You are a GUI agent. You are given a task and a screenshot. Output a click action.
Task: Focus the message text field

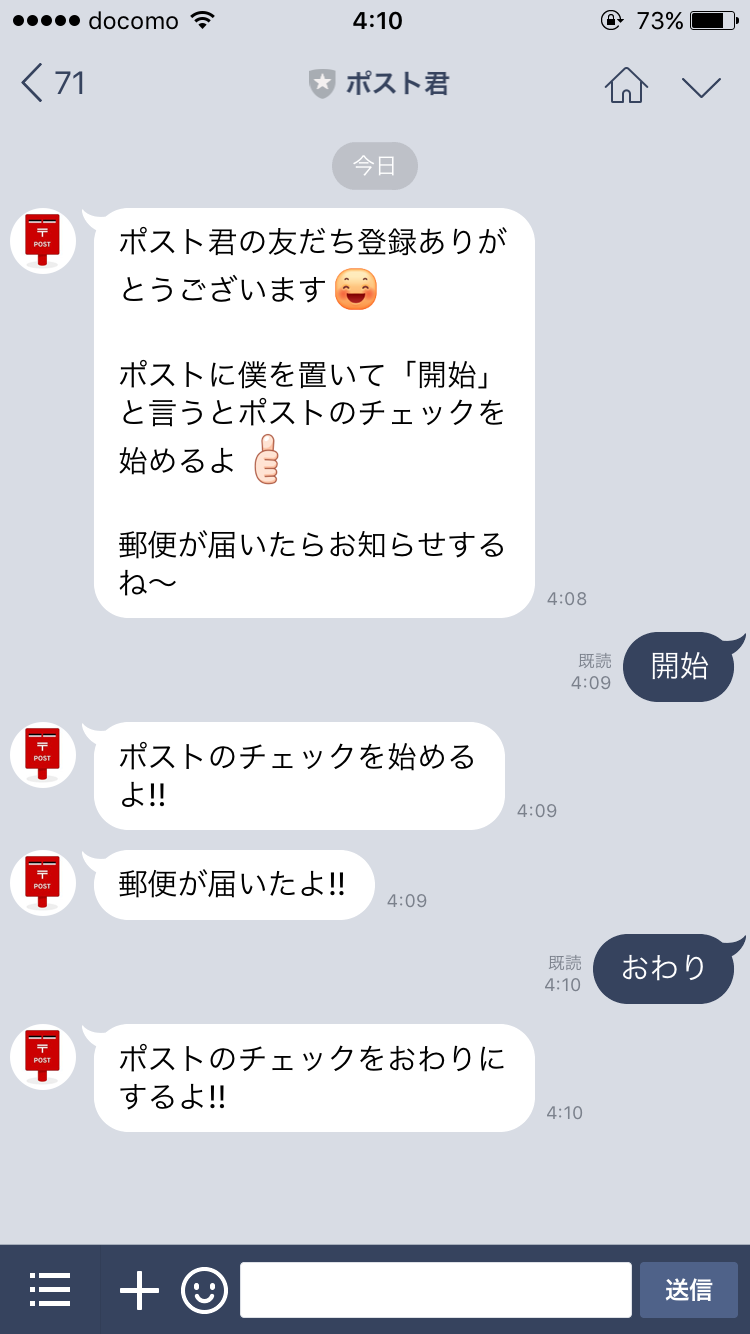435,1290
